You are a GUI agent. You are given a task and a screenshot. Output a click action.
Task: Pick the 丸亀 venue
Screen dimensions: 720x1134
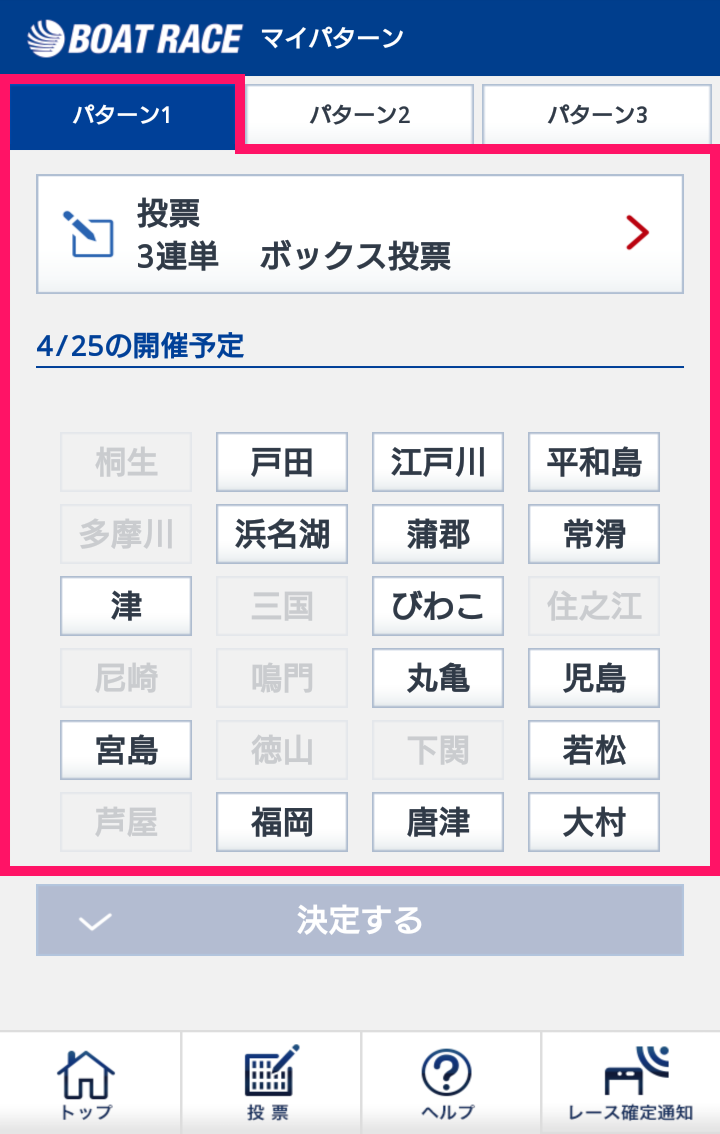tap(438, 678)
